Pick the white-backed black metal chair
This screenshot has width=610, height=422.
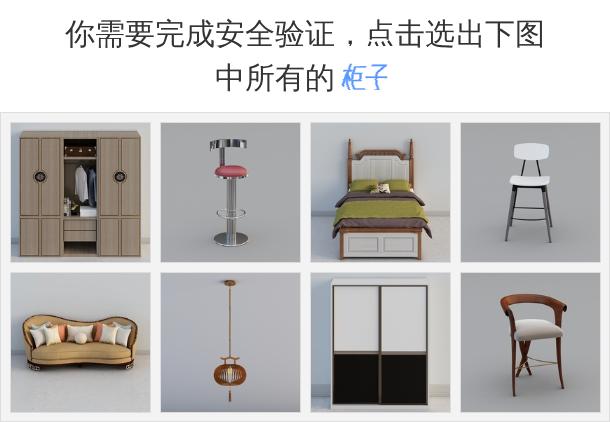coord(530,192)
